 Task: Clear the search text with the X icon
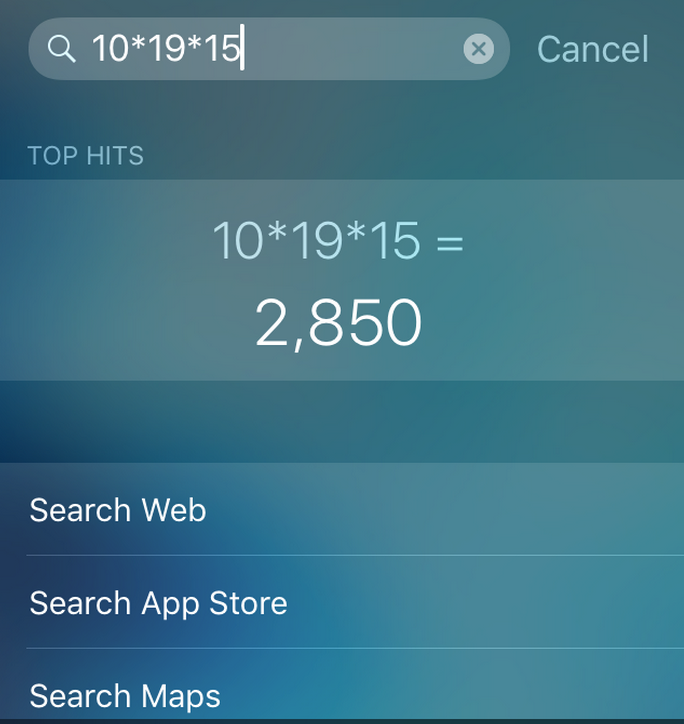(479, 48)
